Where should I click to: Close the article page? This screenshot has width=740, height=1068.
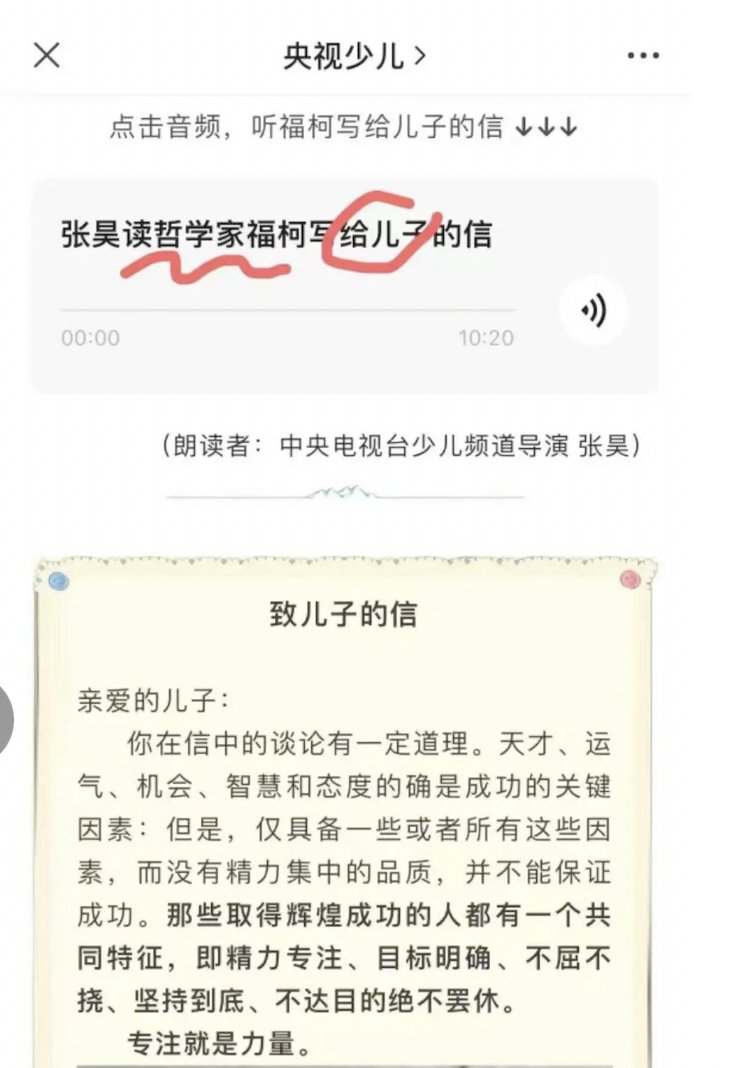click(x=47, y=55)
